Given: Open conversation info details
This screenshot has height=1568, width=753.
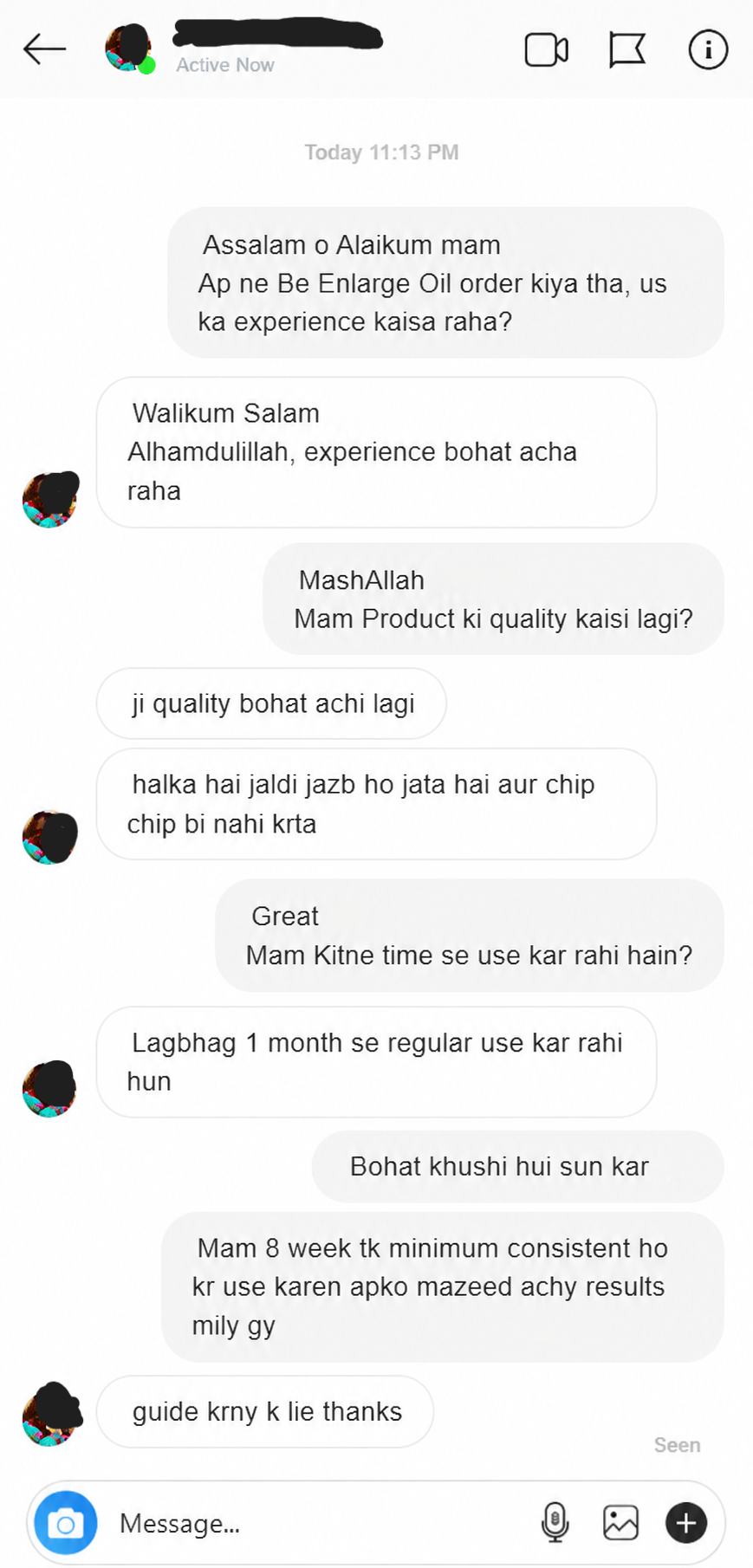Looking at the screenshot, I should [708, 49].
